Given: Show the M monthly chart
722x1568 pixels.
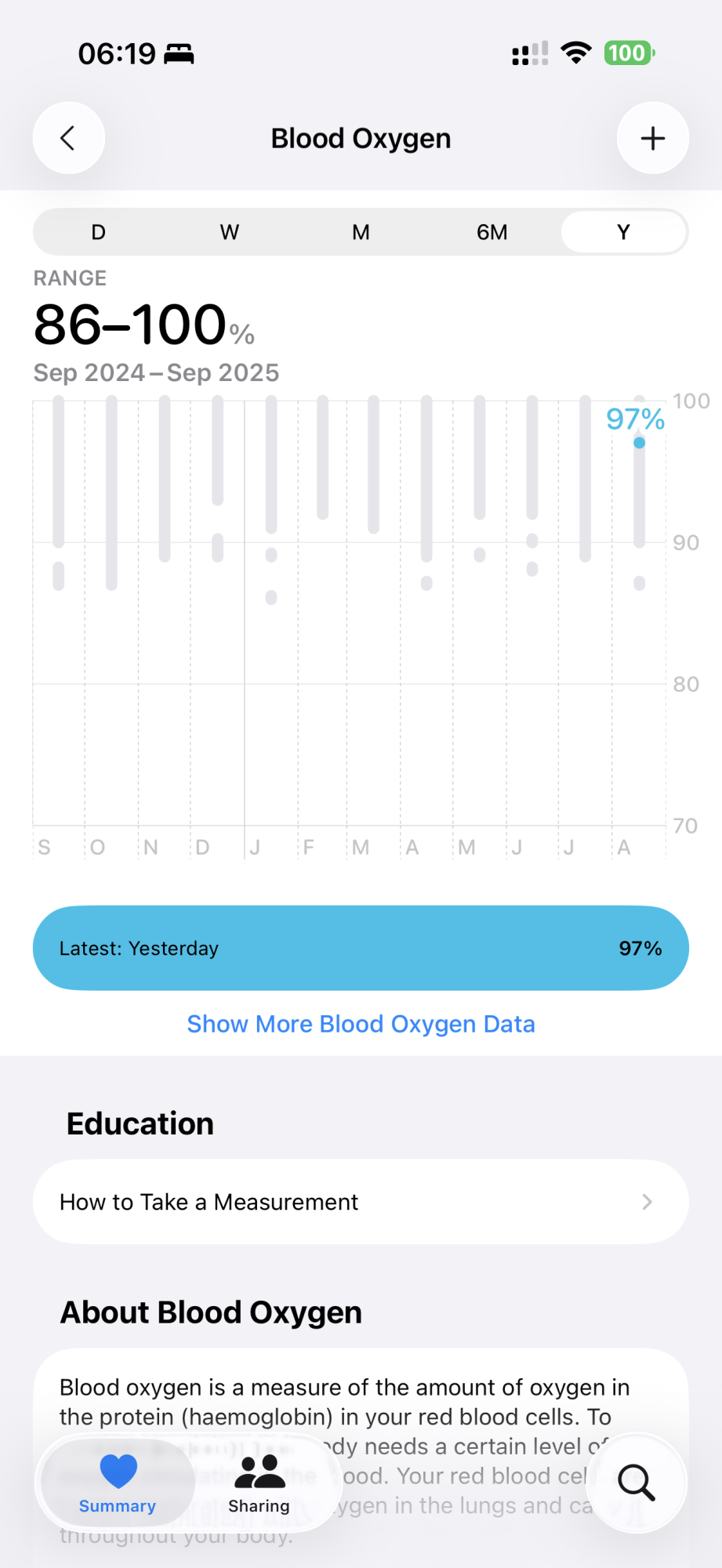Looking at the screenshot, I should pyautogui.click(x=361, y=232).
